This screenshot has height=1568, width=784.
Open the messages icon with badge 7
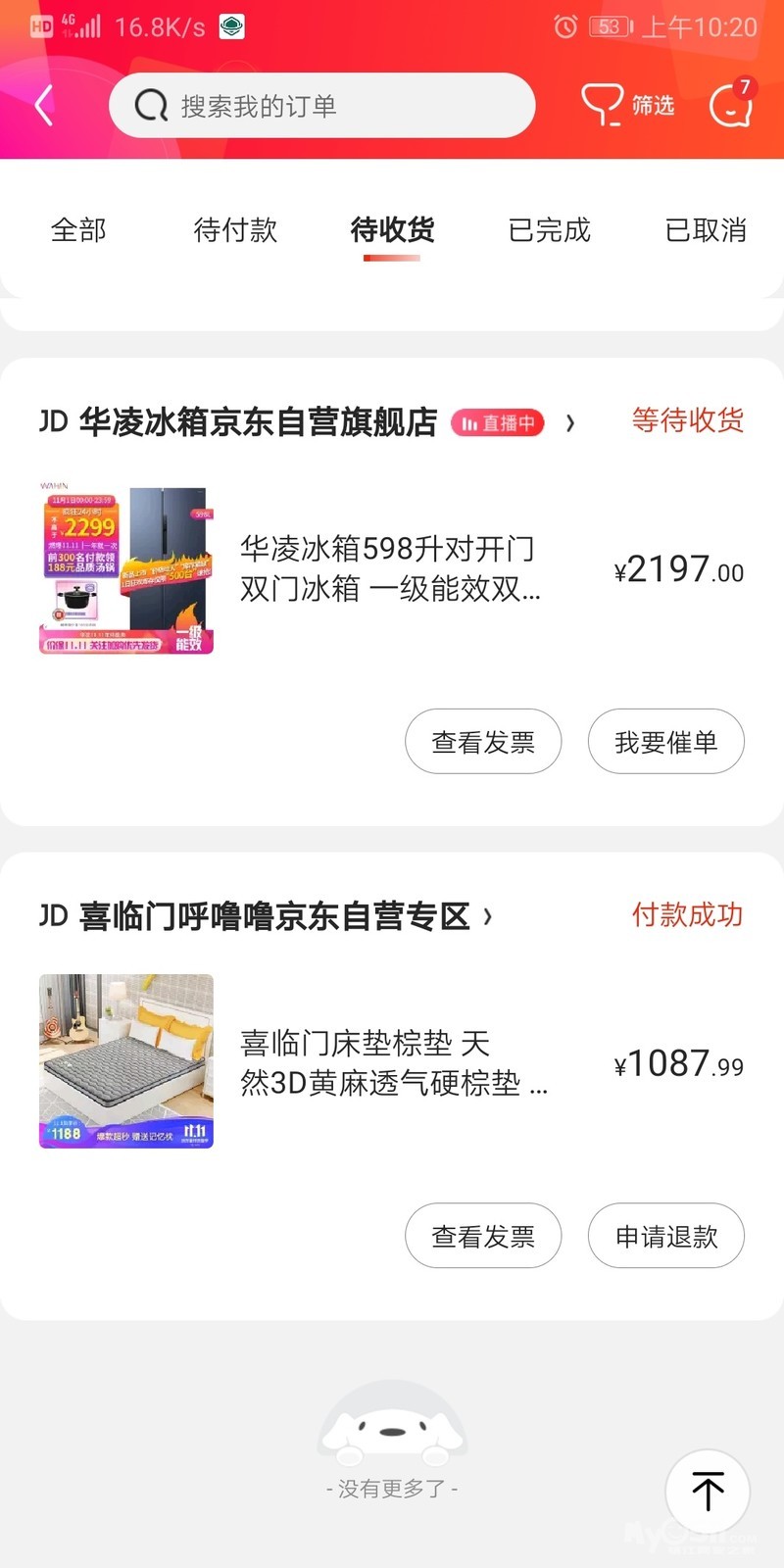click(x=731, y=105)
